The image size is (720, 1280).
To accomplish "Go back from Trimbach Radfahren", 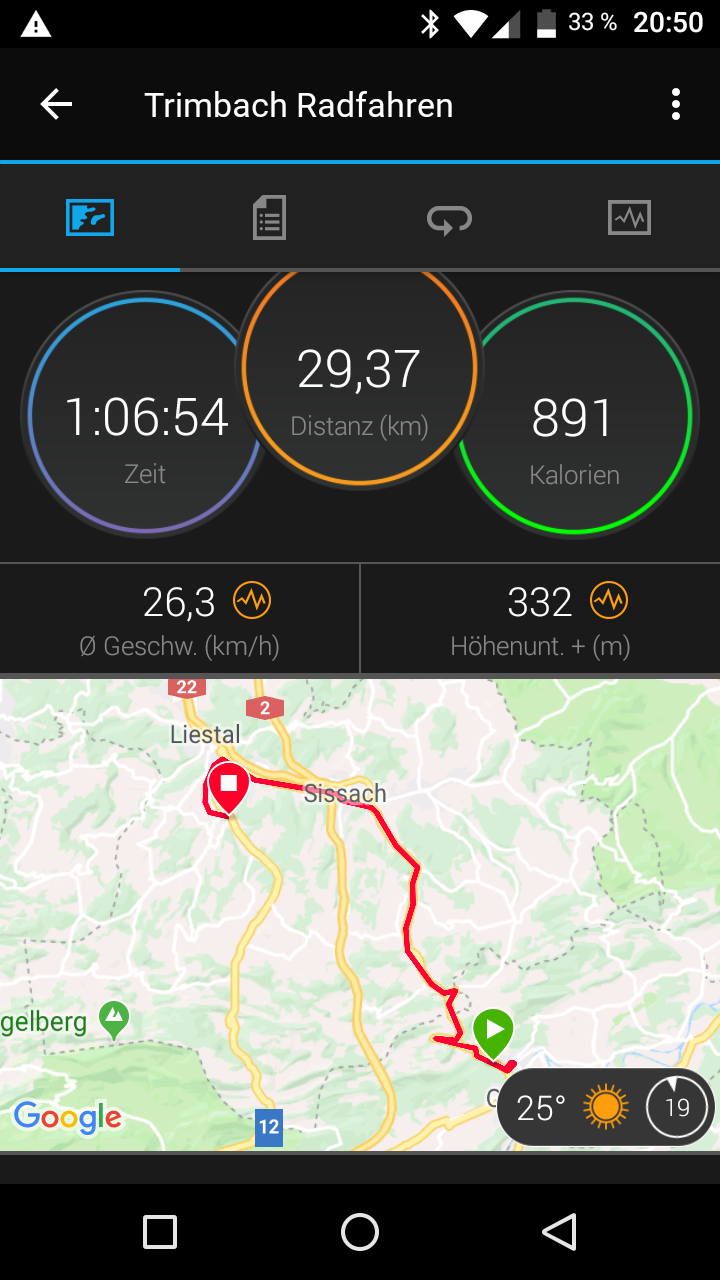I will click(56, 105).
